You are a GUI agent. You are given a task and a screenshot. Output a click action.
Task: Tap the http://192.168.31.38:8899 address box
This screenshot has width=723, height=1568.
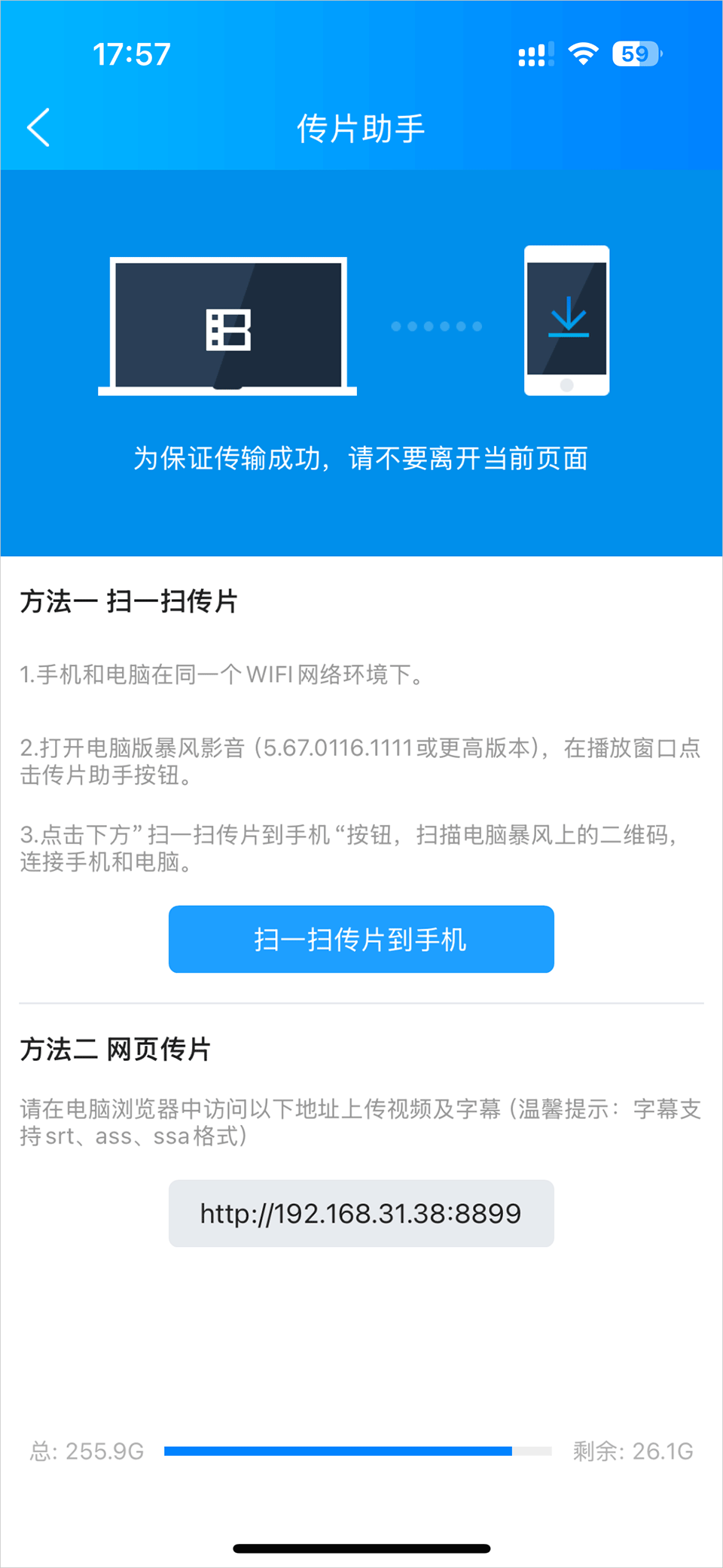361,1213
